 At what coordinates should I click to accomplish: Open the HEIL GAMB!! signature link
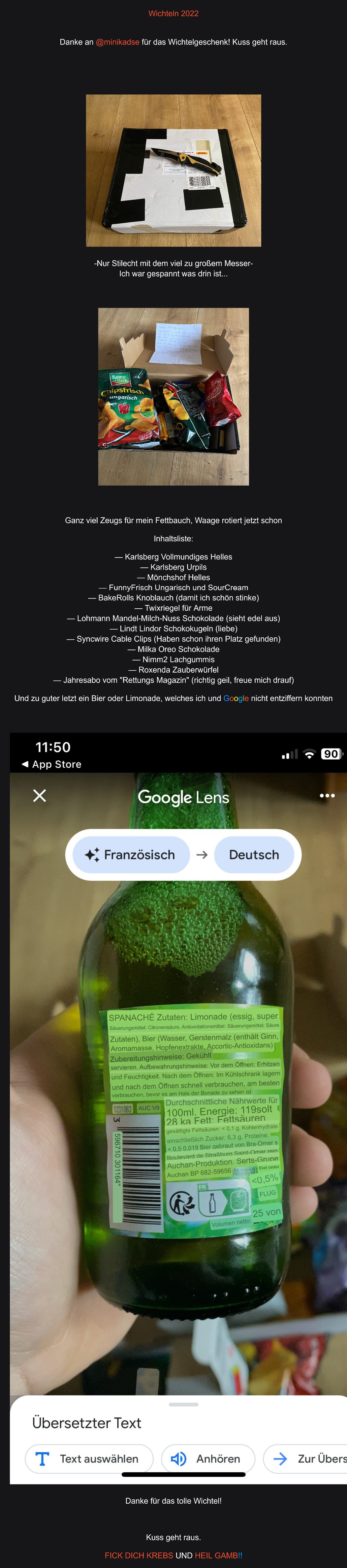pyautogui.click(x=219, y=1555)
